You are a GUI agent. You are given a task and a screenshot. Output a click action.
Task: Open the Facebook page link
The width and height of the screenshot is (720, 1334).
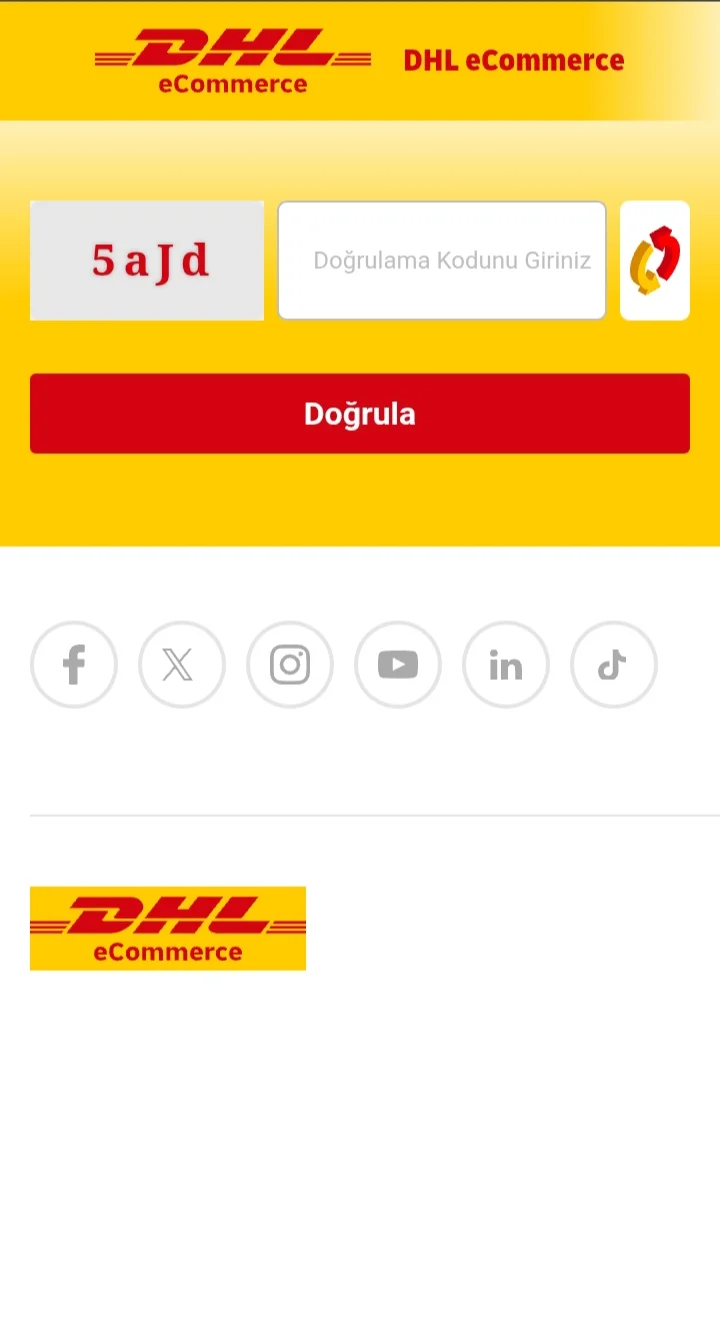tap(74, 665)
